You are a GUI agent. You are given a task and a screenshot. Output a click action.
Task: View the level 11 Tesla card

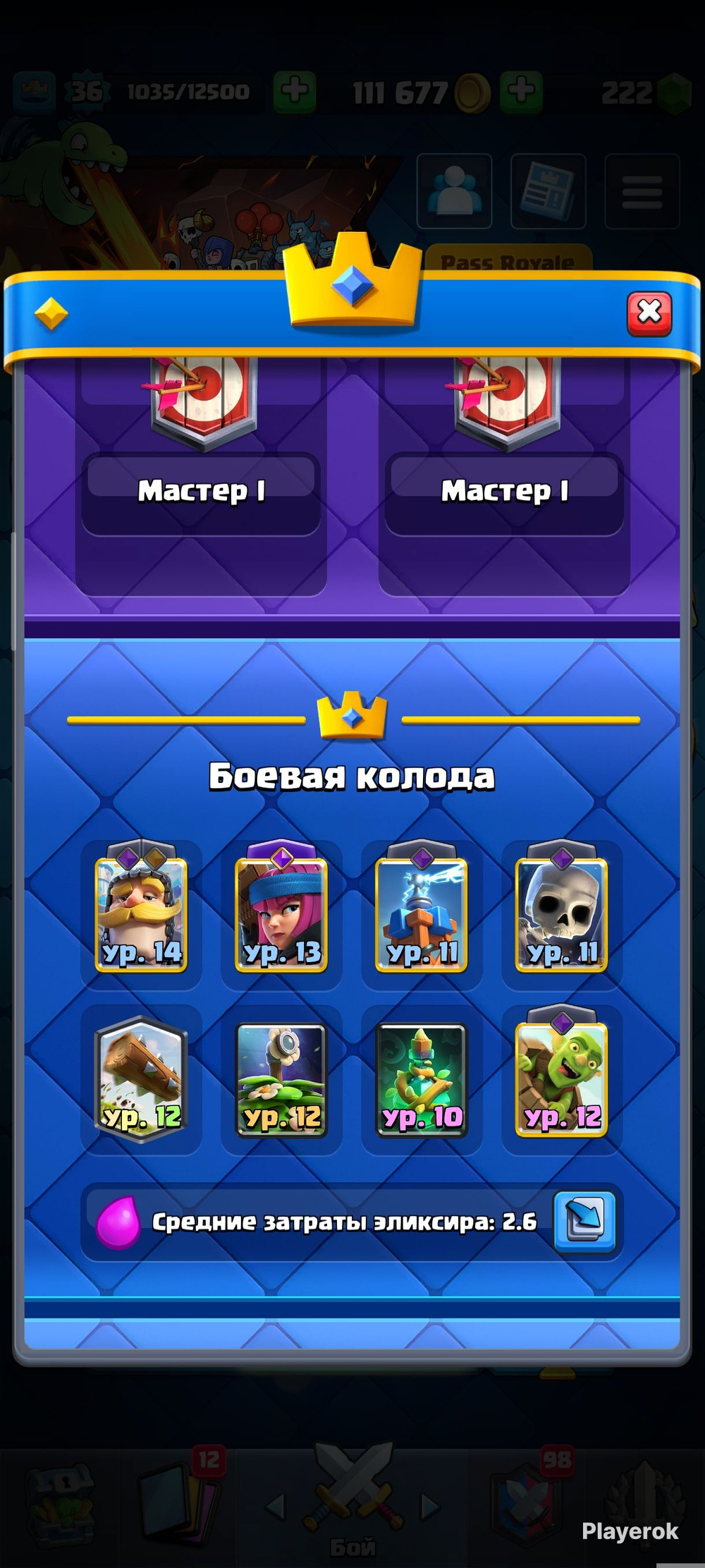point(421,908)
